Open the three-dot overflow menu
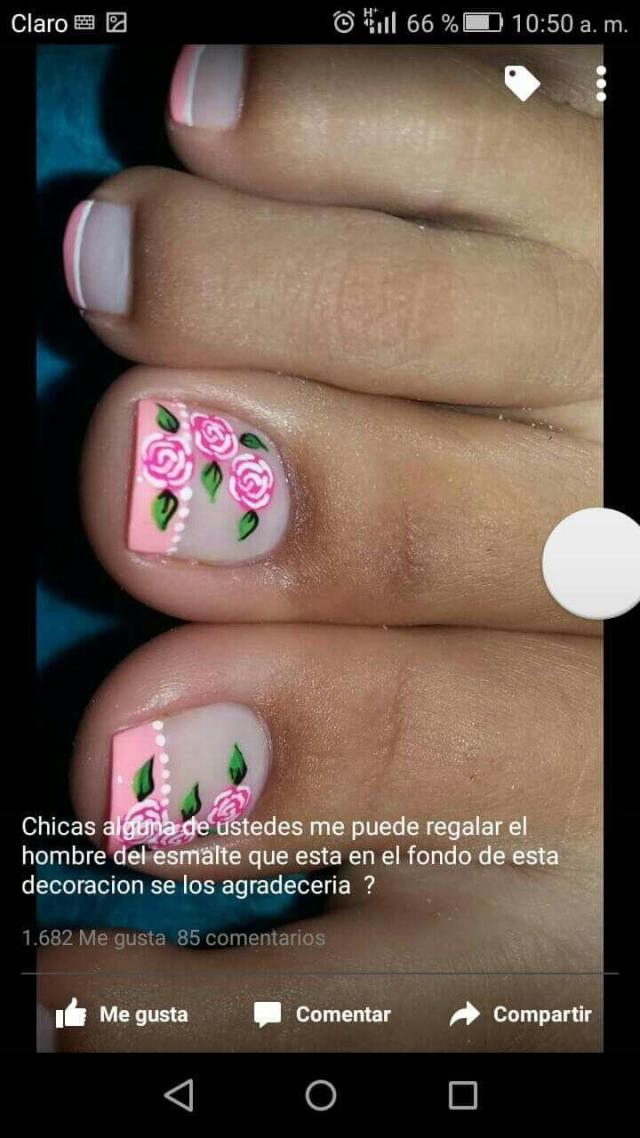This screenshot has width=640, height=1138. [600, 84]
